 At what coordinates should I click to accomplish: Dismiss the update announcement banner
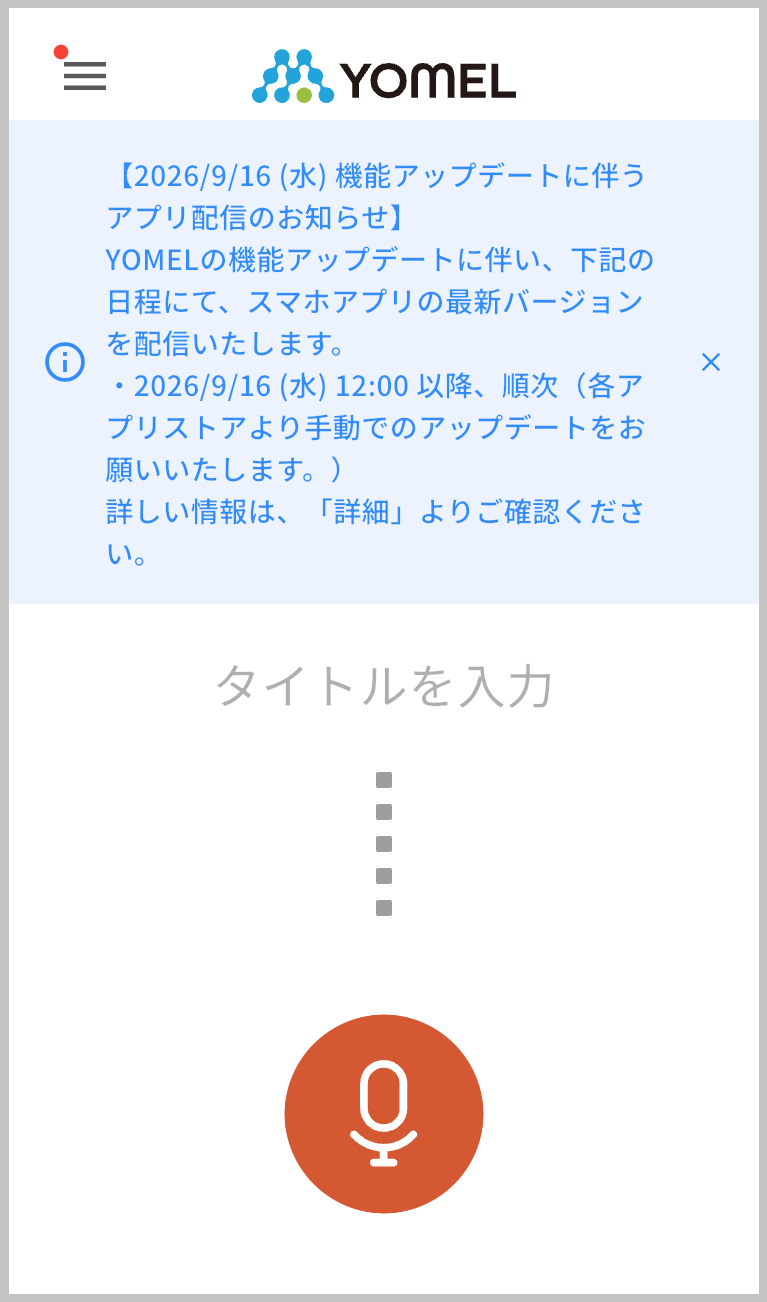pyautogui.click(x=711, y=362)
